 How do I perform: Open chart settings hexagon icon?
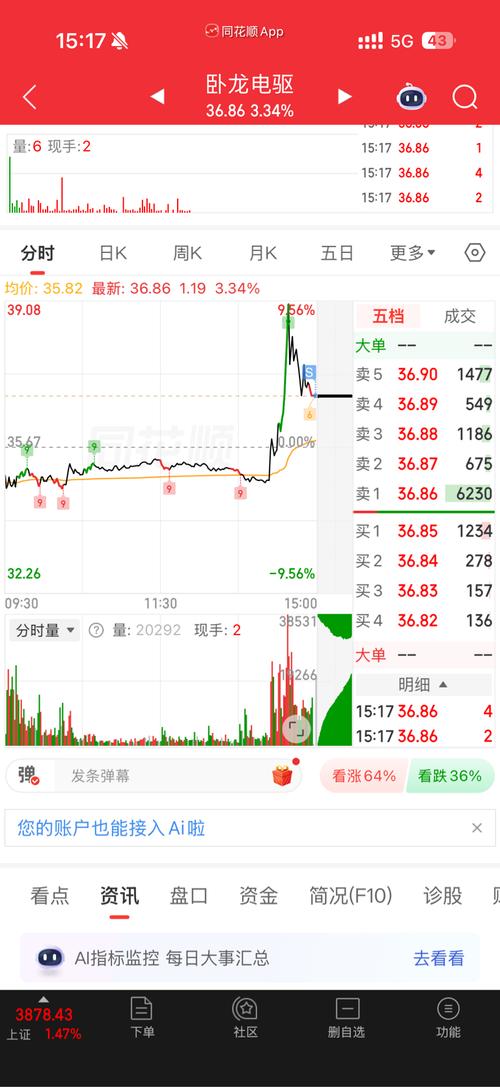[474, 253]
